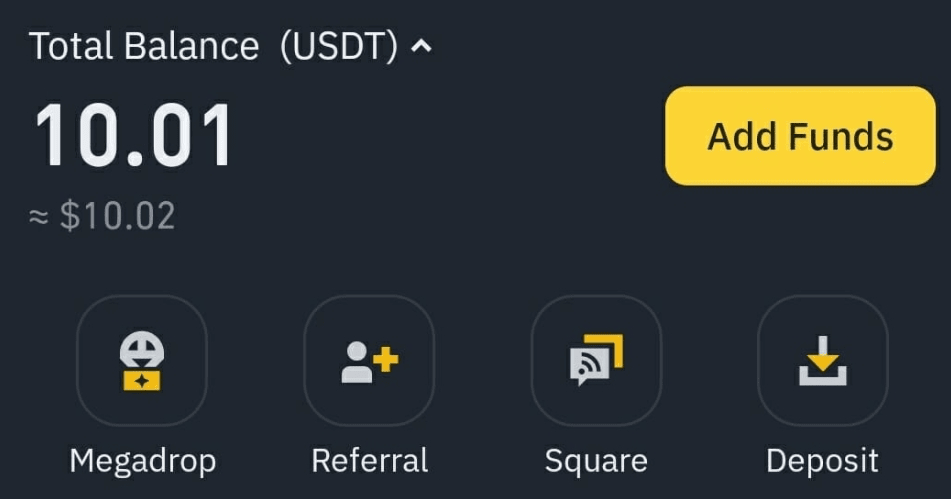This screenshot has width=951, height=499.
Task: Open Megadrop
Action: 142,362
